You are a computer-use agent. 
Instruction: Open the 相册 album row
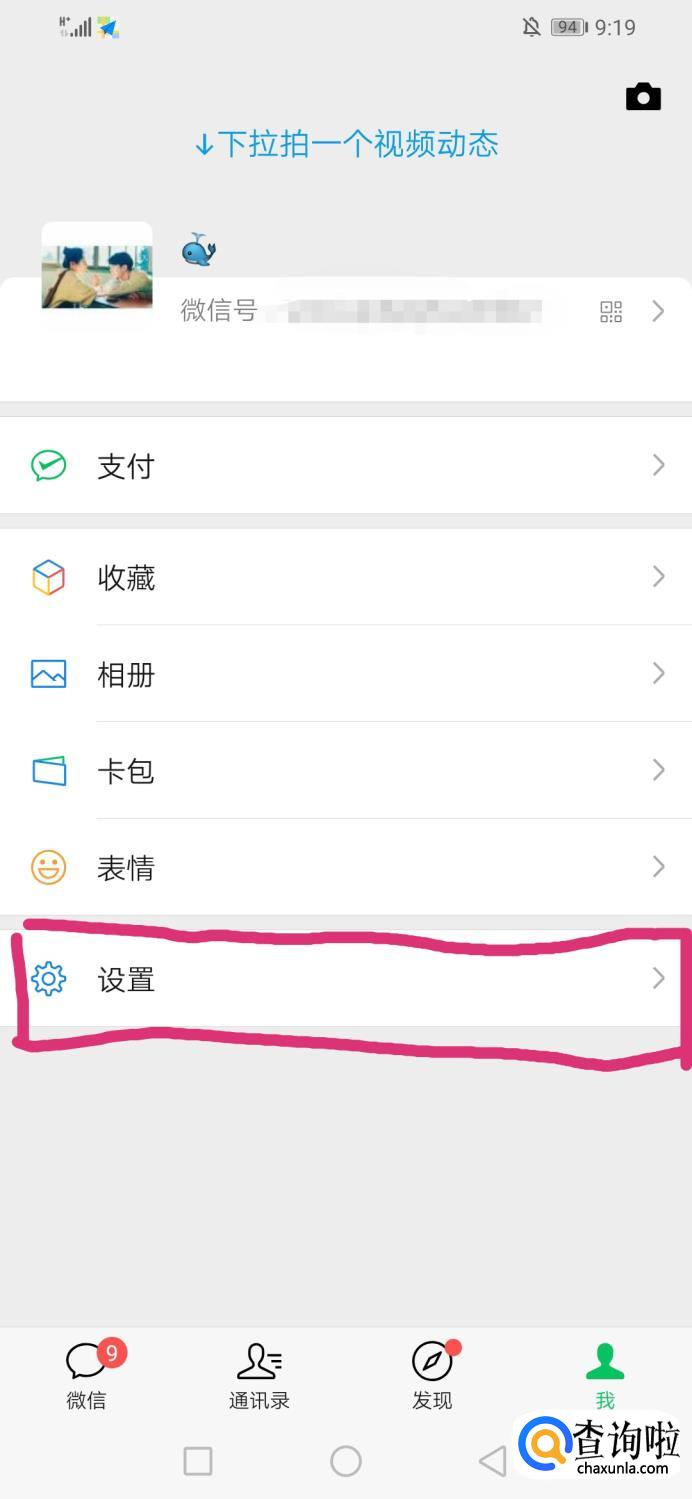(345, 674)
